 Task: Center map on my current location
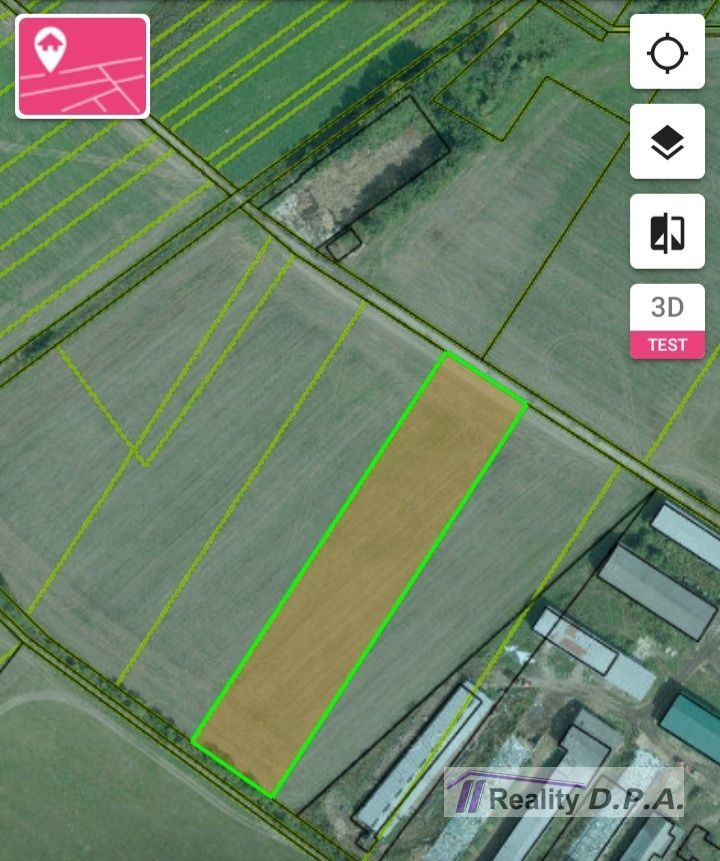click(x=667, y=52)
